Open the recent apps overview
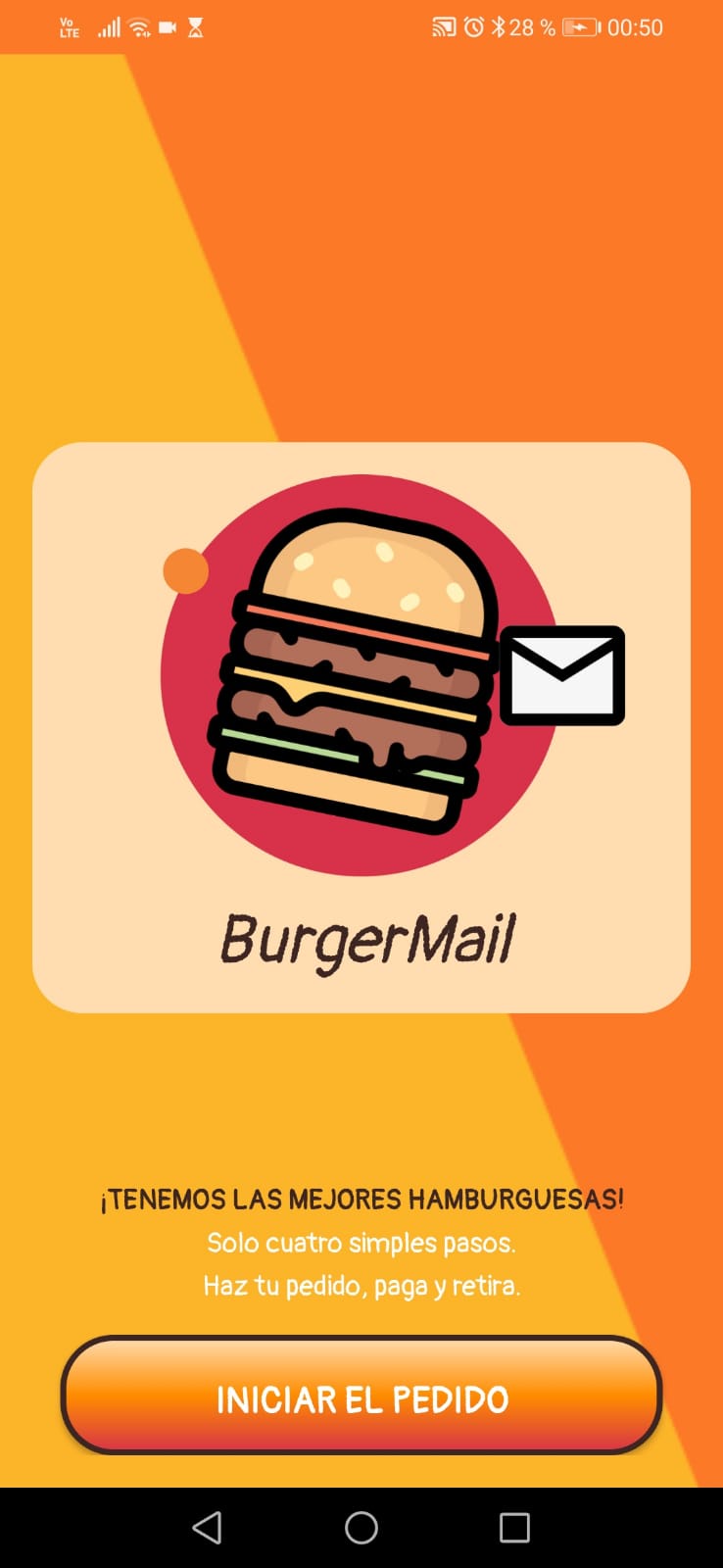 [x=514, y=1527]
